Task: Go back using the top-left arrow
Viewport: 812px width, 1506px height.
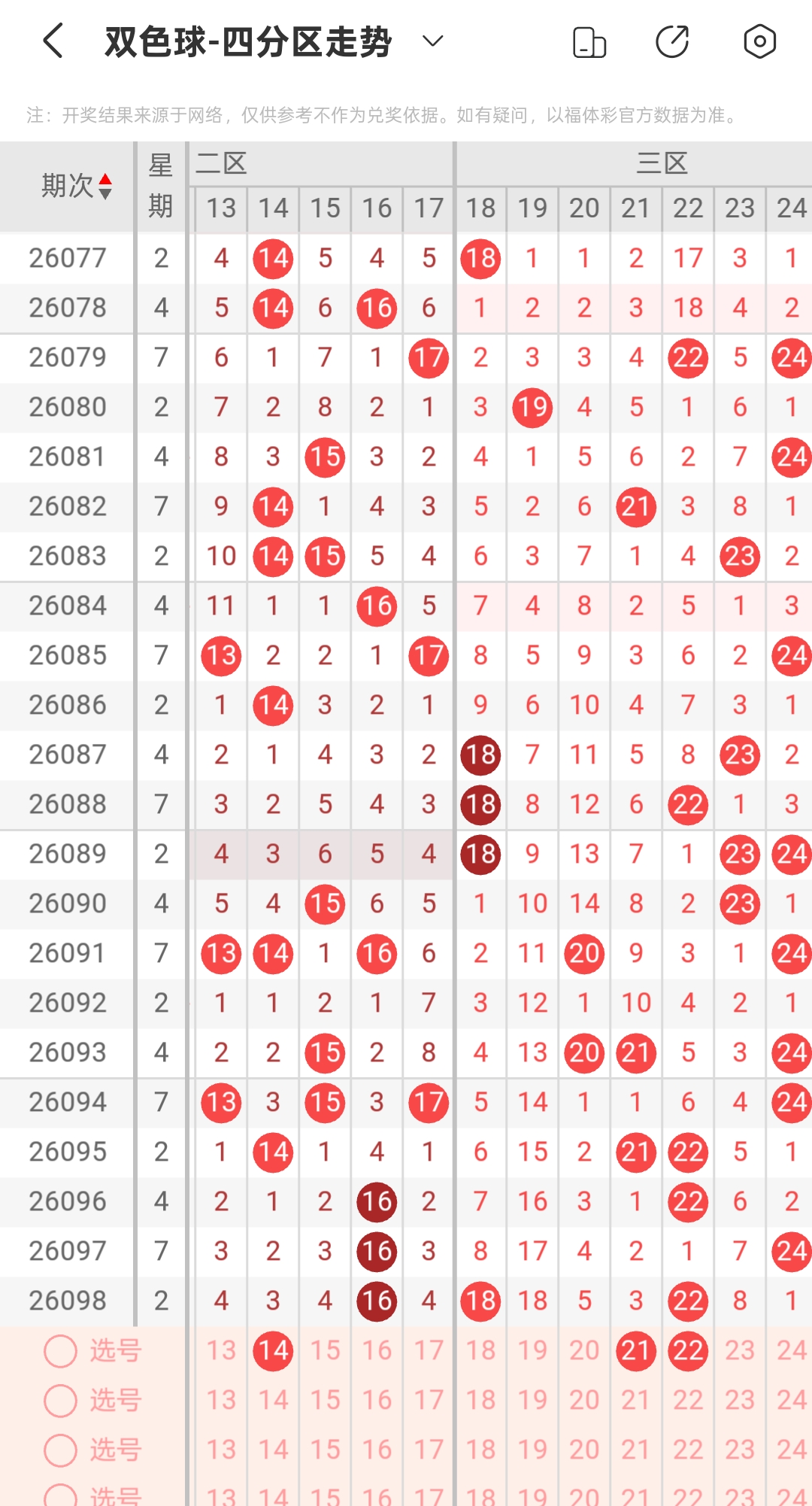Action: point(53,41)
